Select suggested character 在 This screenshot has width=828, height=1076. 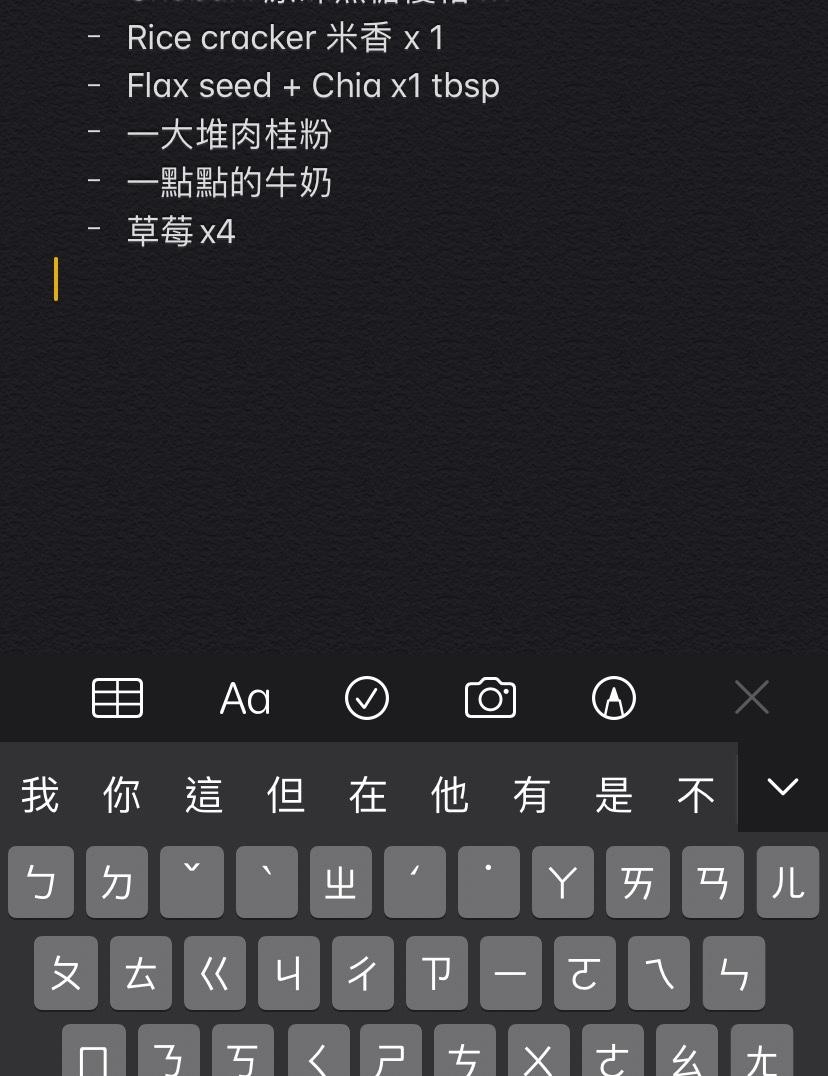(368, 796)
